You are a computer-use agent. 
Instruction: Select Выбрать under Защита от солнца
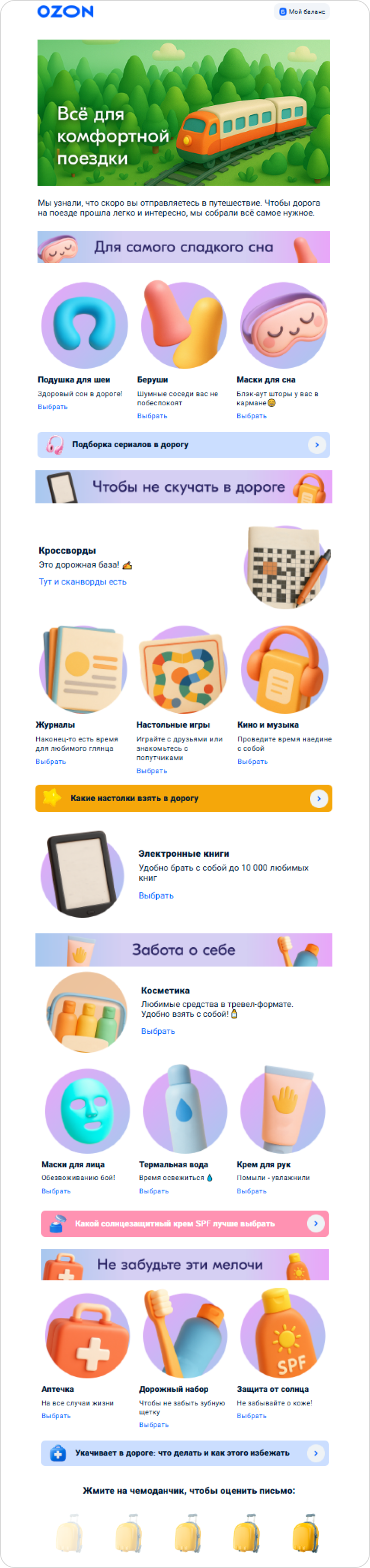coord(251,1416)
